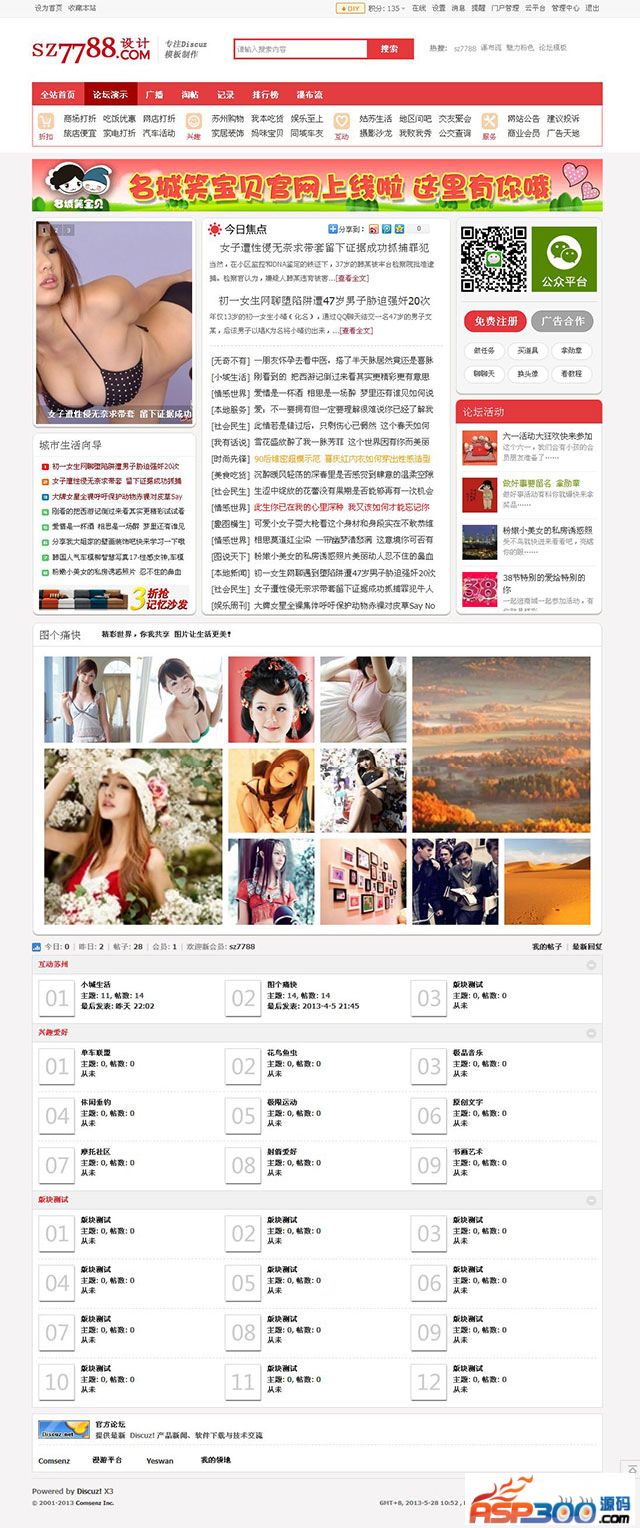Open the 单车联盟 forum board

tap(96, 1053)
